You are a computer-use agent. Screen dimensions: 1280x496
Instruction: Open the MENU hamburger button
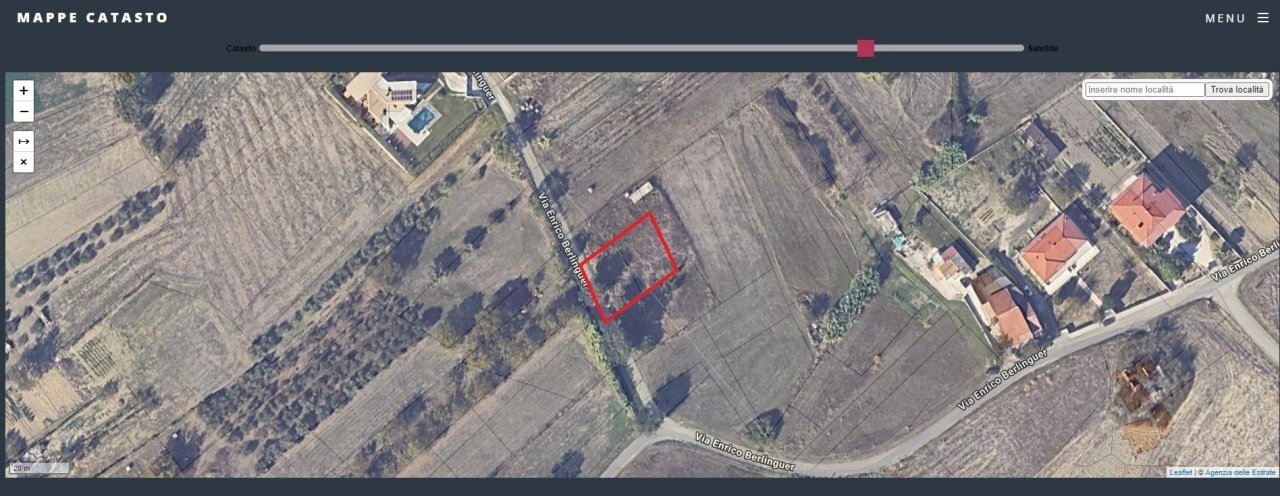tap(1236, 18)
